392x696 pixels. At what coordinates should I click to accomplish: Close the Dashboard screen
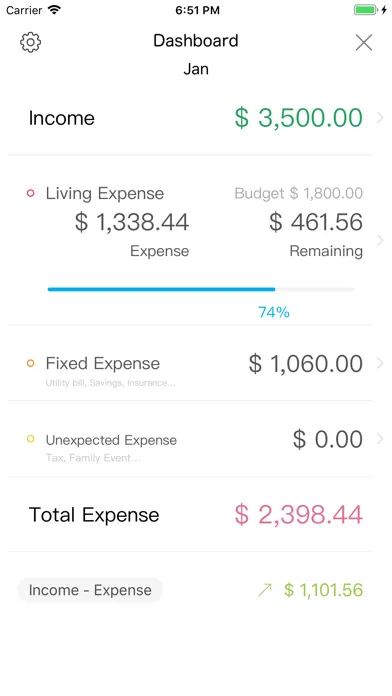tap(364, 43)
